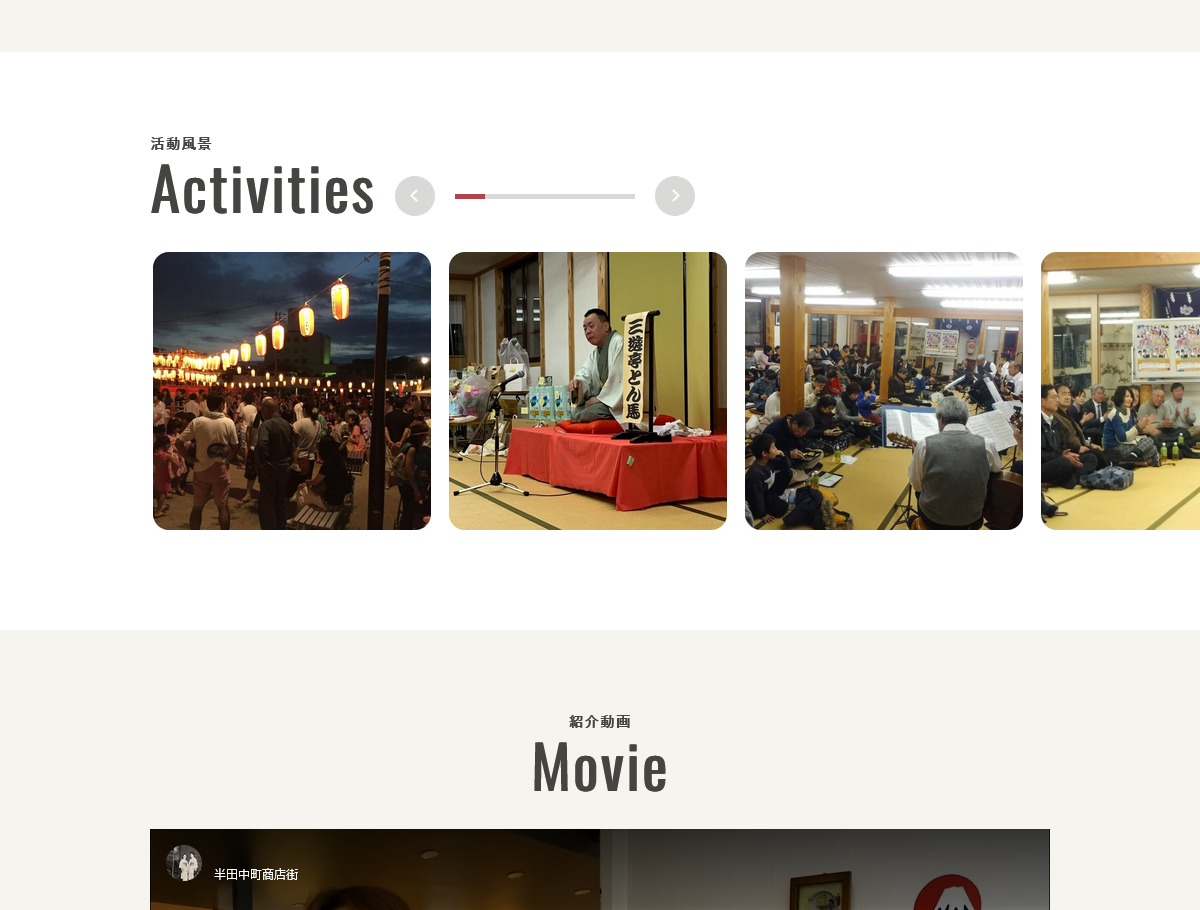Open the 半田中町商店街 channel link

coord(256,874)
